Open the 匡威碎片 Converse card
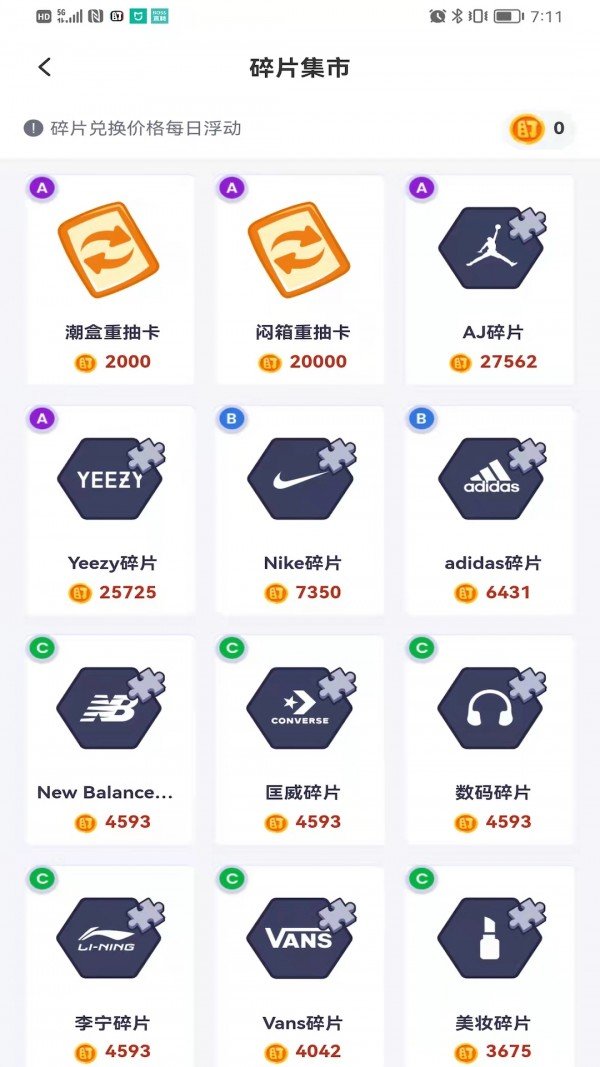The height and width of the screenshot is (1067, 600). (x=300, y=740)
